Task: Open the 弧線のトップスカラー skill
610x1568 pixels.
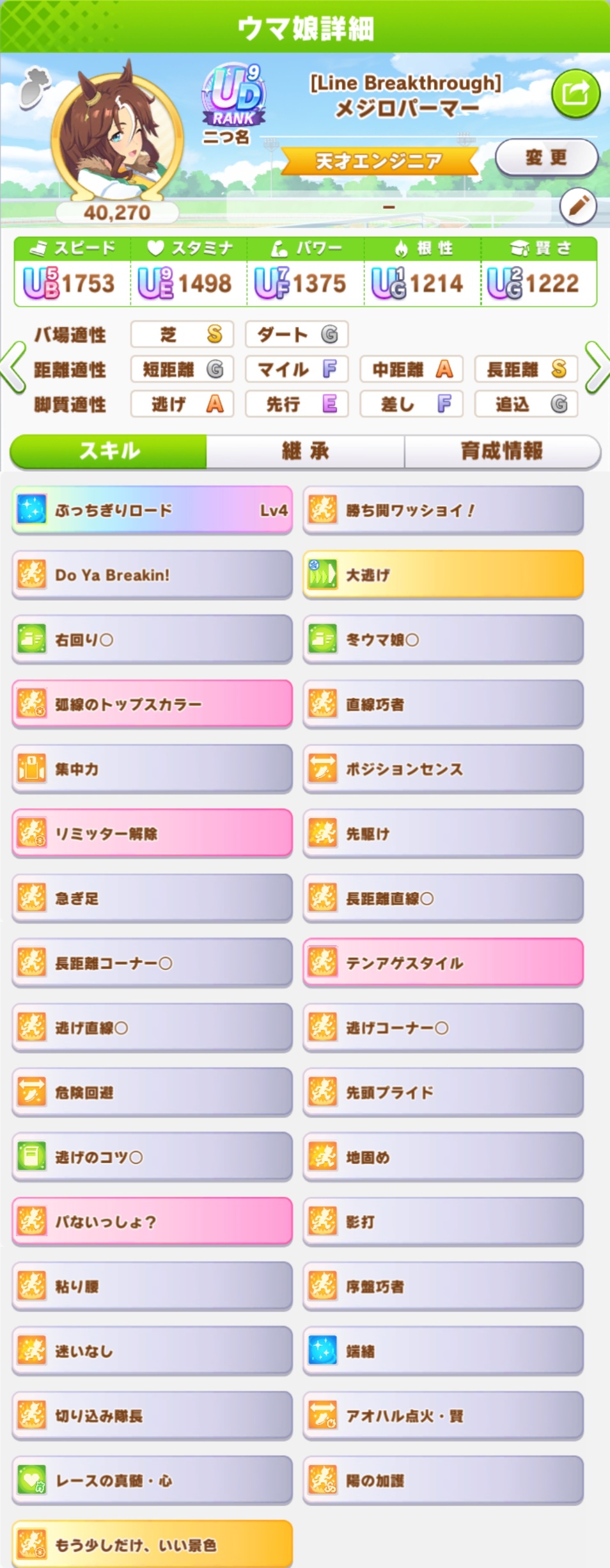Action: click(x=152, y=704)
